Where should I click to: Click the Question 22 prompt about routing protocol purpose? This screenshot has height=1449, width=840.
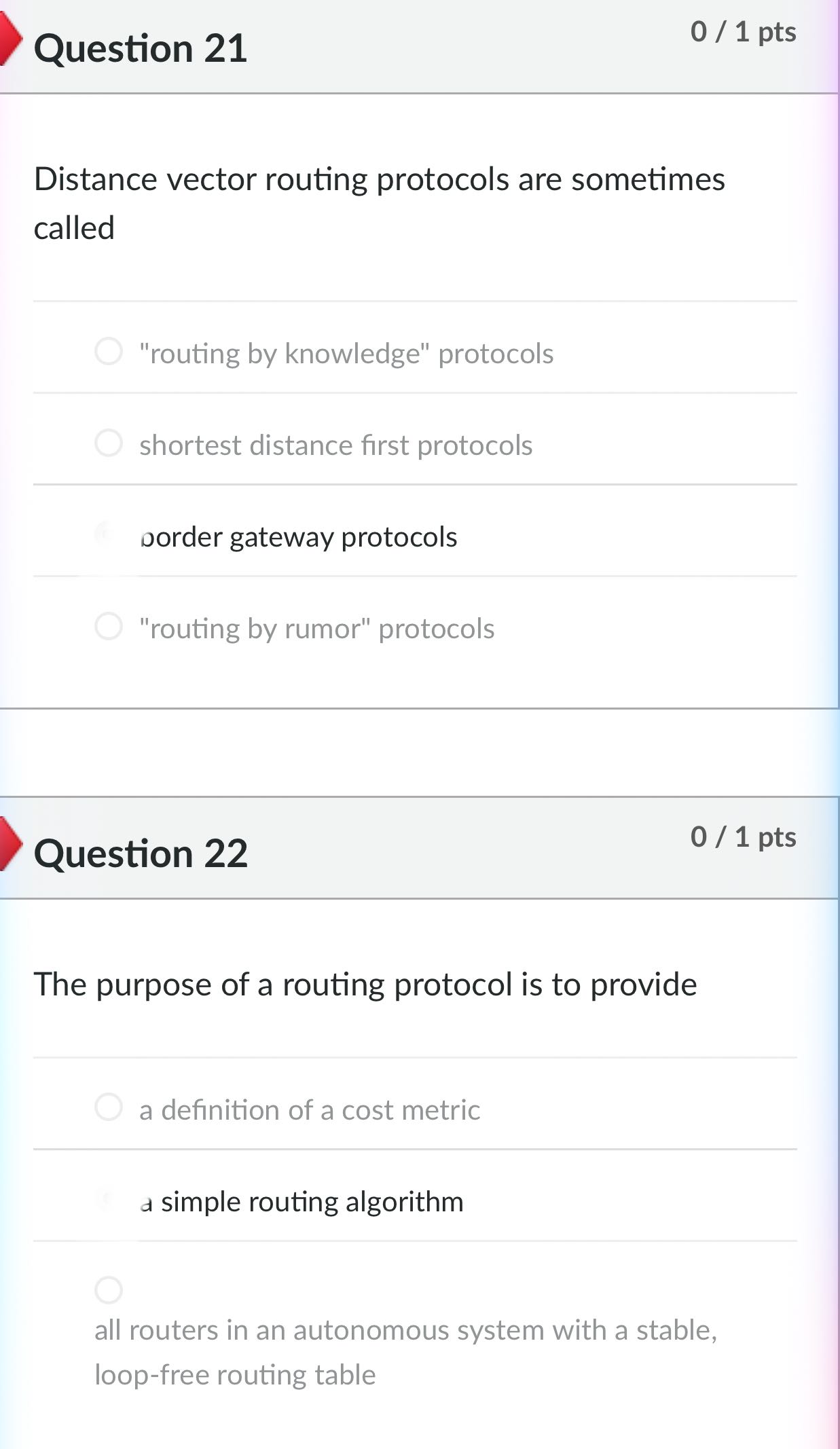tap(365, 985)
